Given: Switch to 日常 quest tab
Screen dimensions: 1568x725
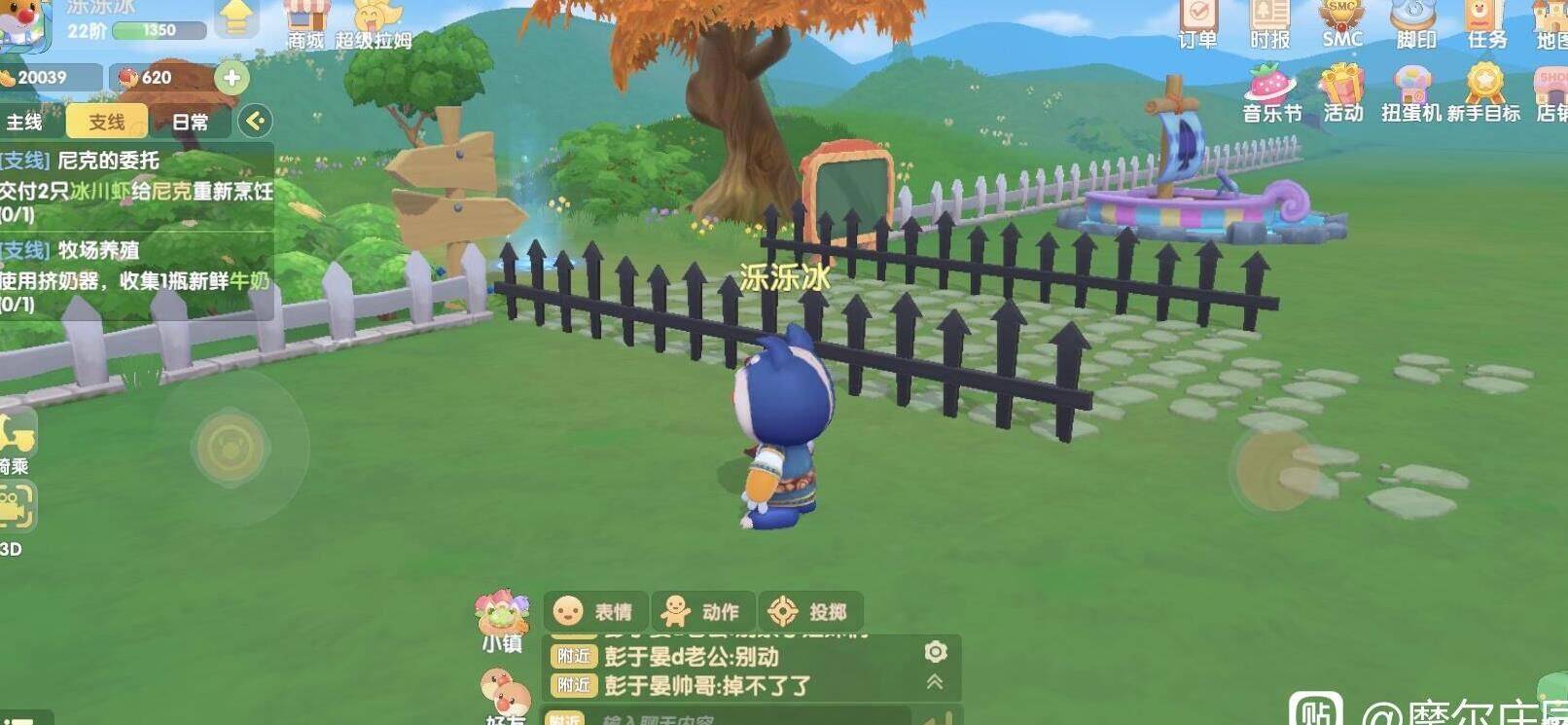Looking at the screenshot, I should pyautogui.click(x=190, y=122).
